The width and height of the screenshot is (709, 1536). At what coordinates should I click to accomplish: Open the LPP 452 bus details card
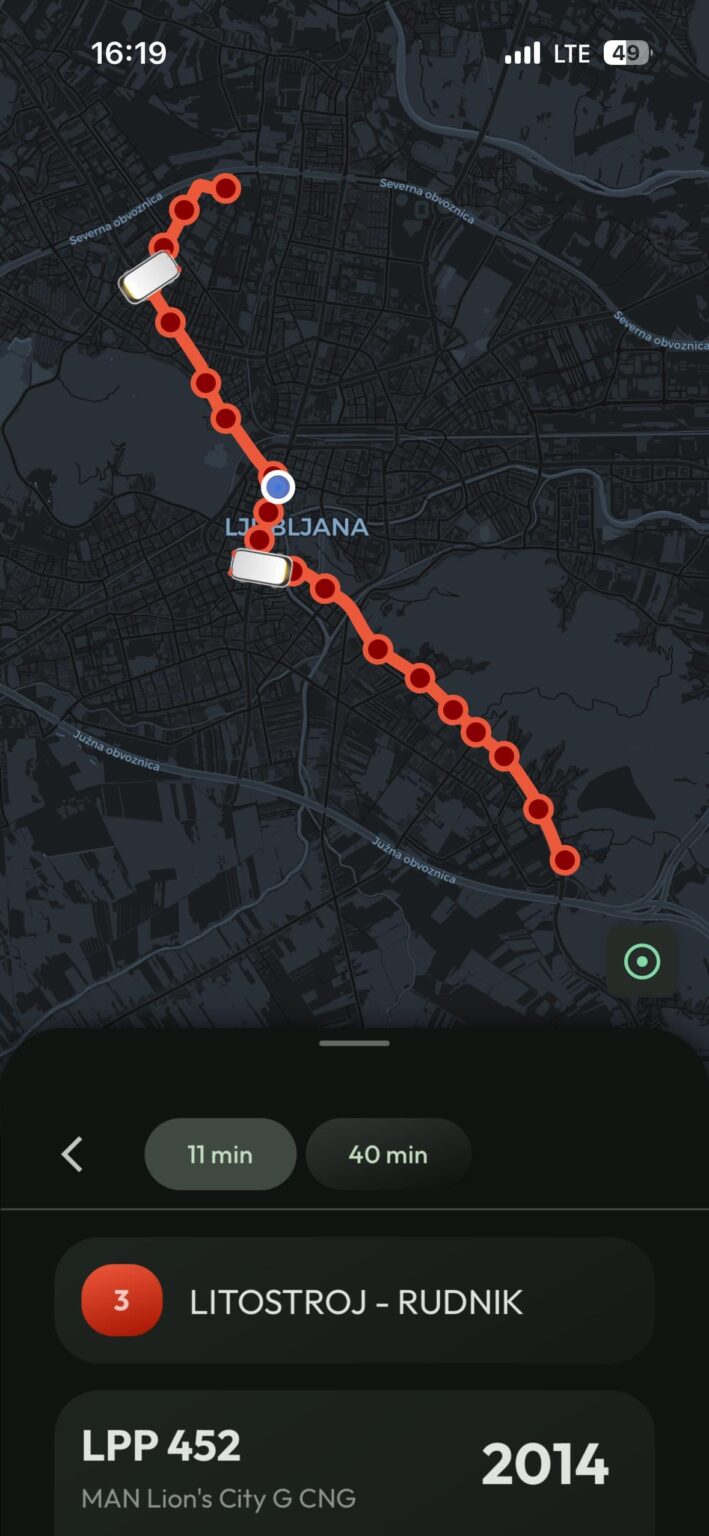[x=354, y=1465]
